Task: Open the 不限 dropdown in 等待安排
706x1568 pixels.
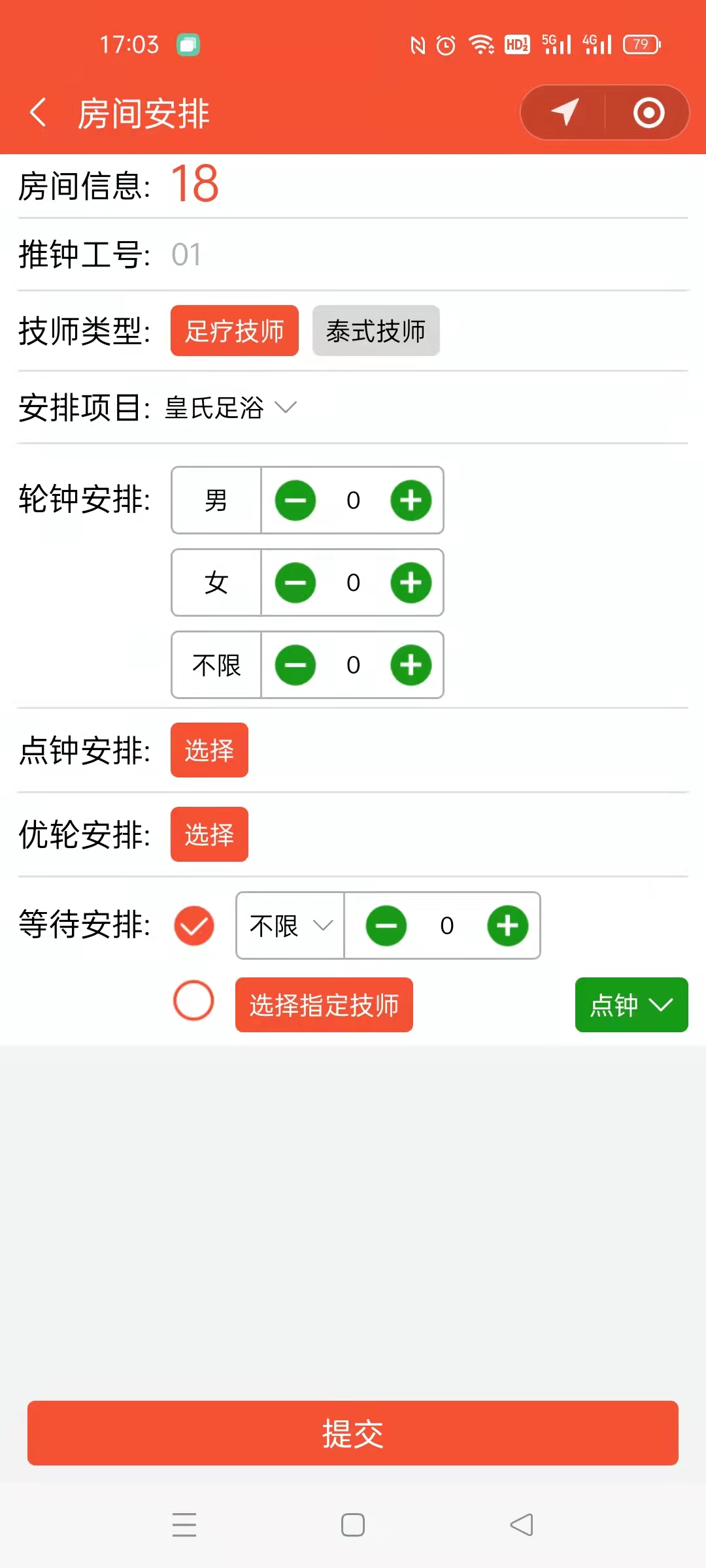Action: point(290,925)
